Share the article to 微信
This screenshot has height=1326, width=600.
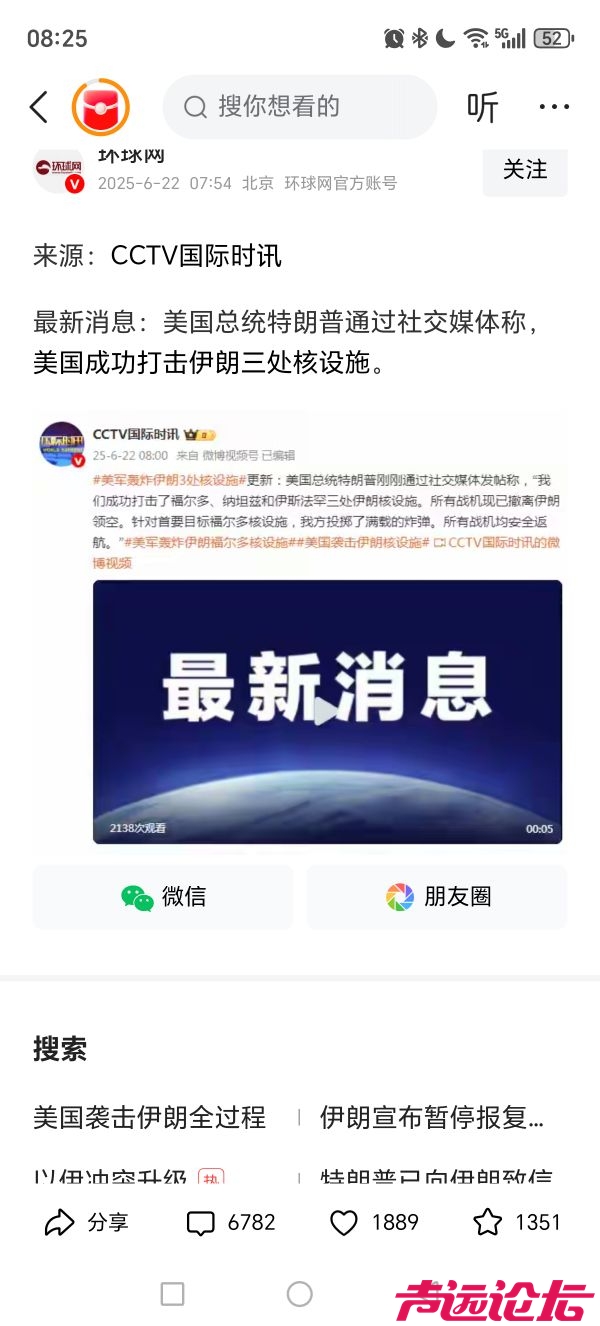coord(163,897)
